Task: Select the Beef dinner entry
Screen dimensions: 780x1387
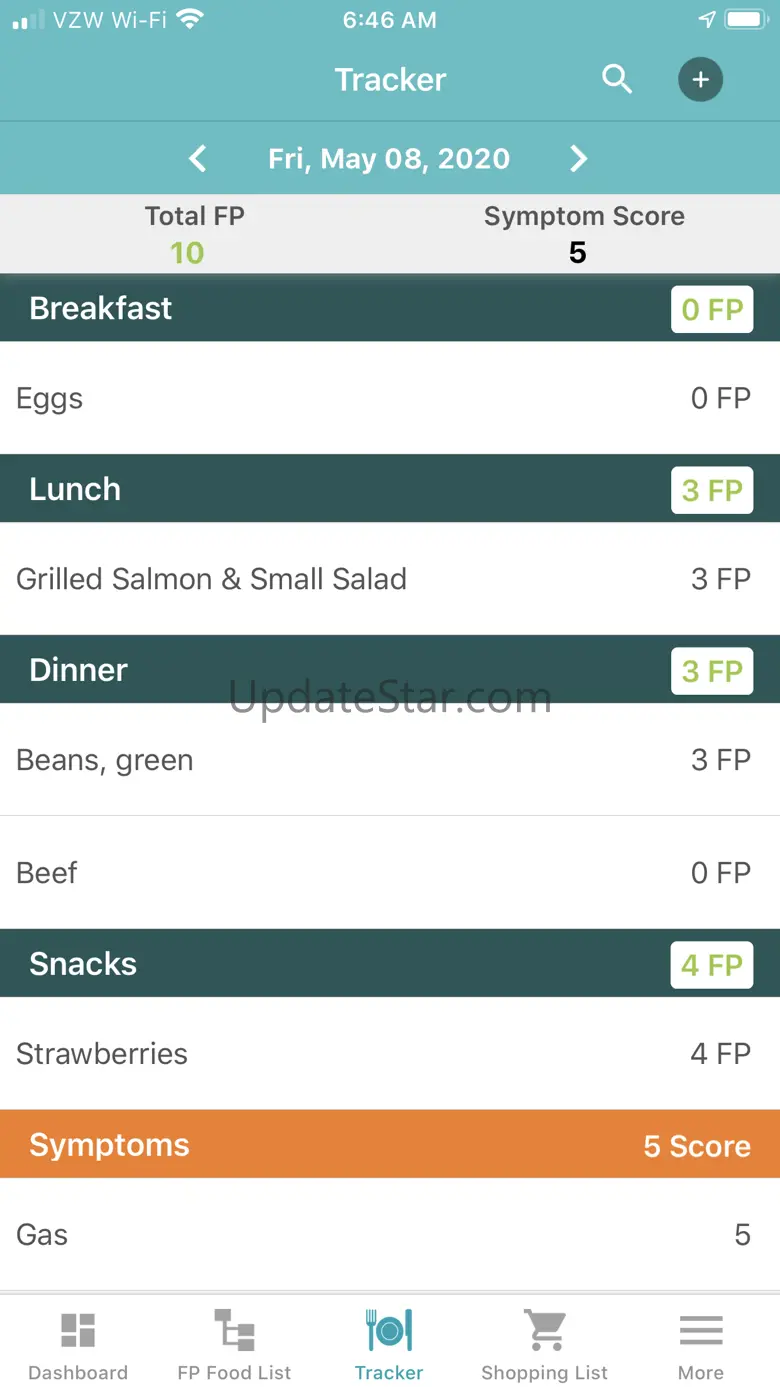Action: tap(390, 873)
